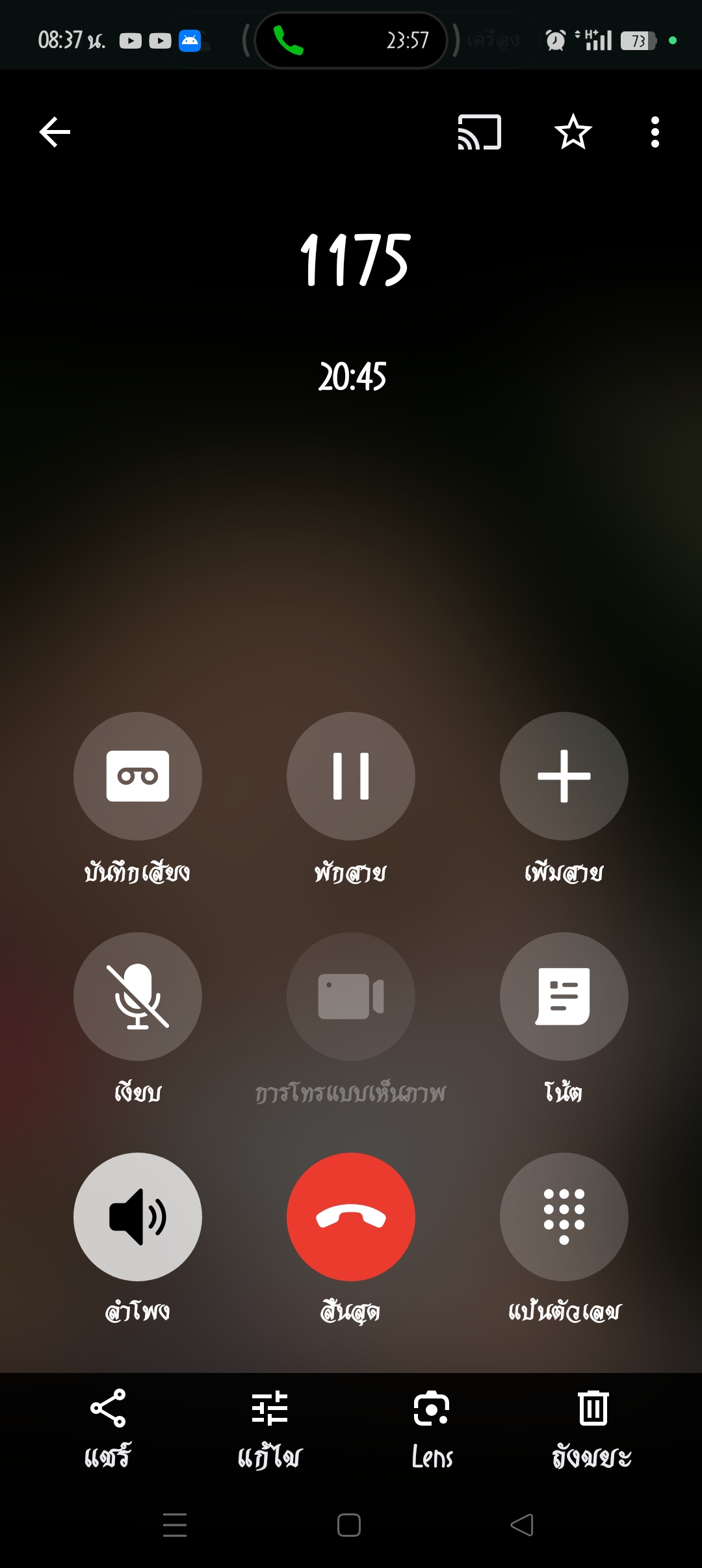Open the recent apps menu button

175,1525
